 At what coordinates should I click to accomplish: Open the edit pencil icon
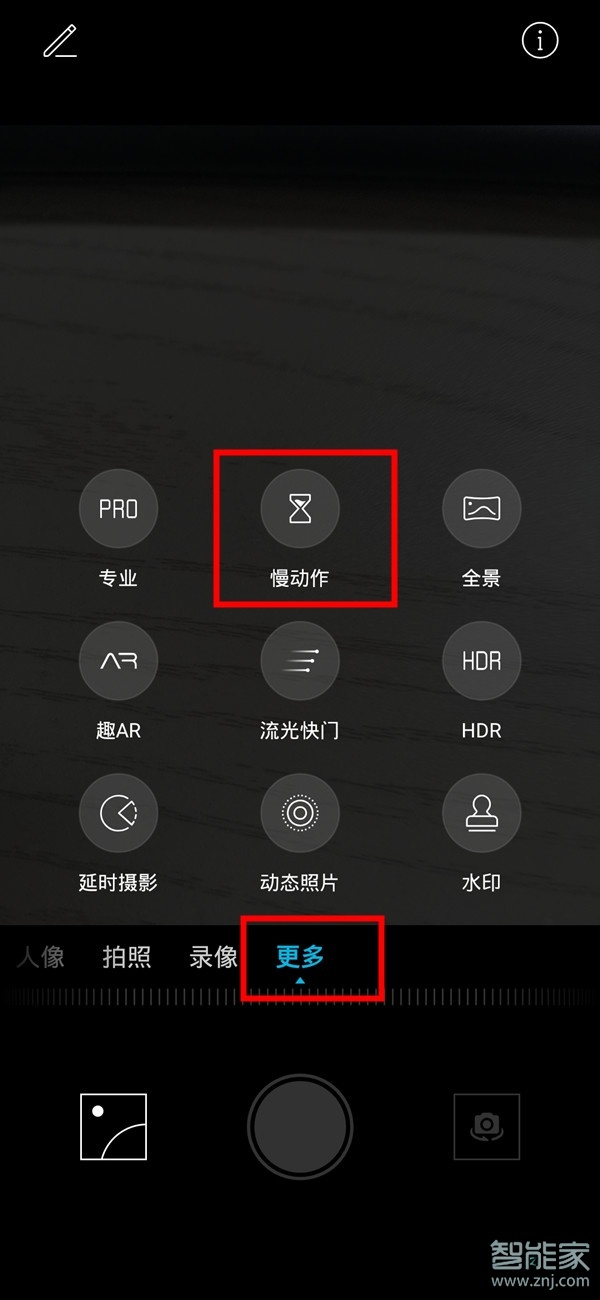[60, 41]
